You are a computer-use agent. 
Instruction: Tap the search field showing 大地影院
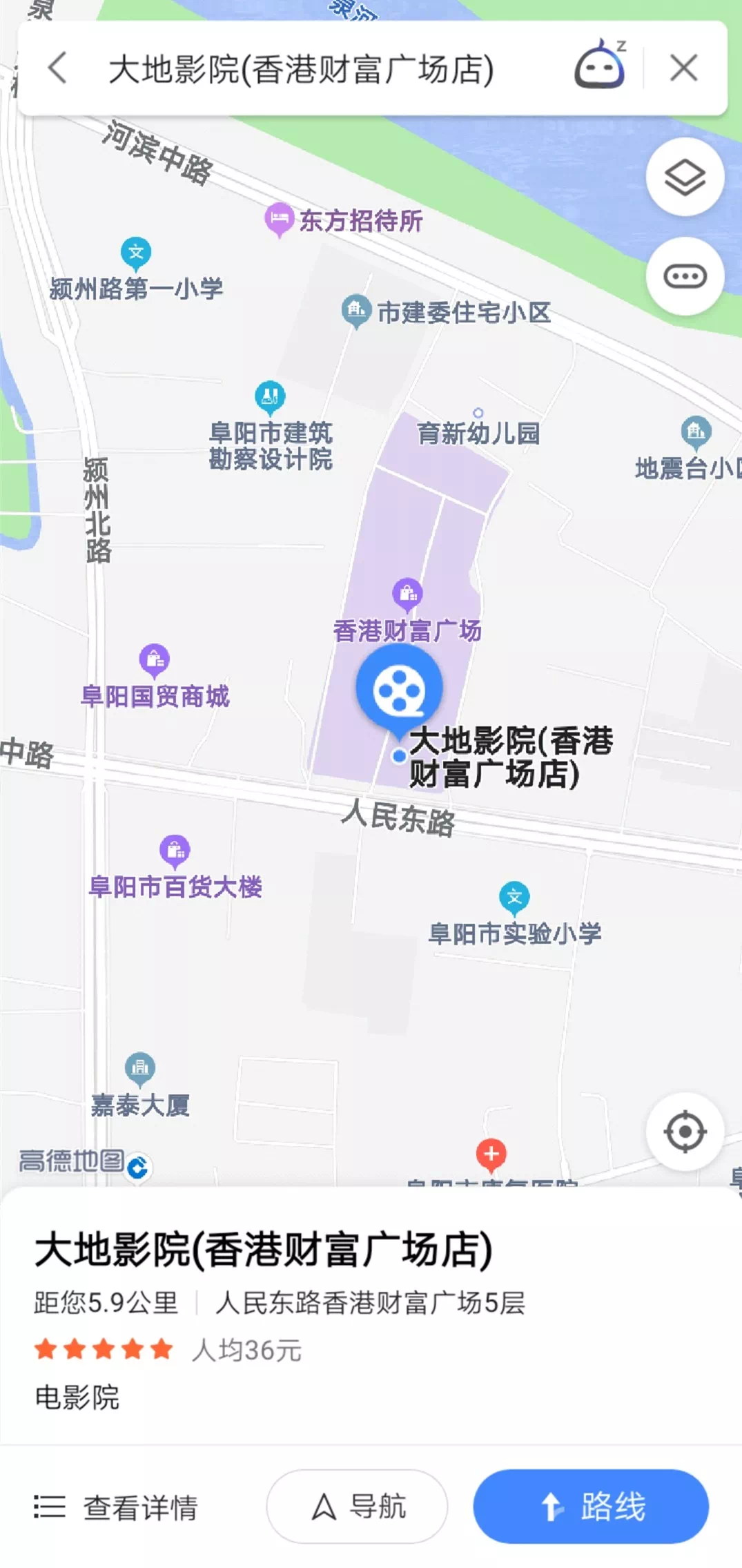click(x=301, y=70)
